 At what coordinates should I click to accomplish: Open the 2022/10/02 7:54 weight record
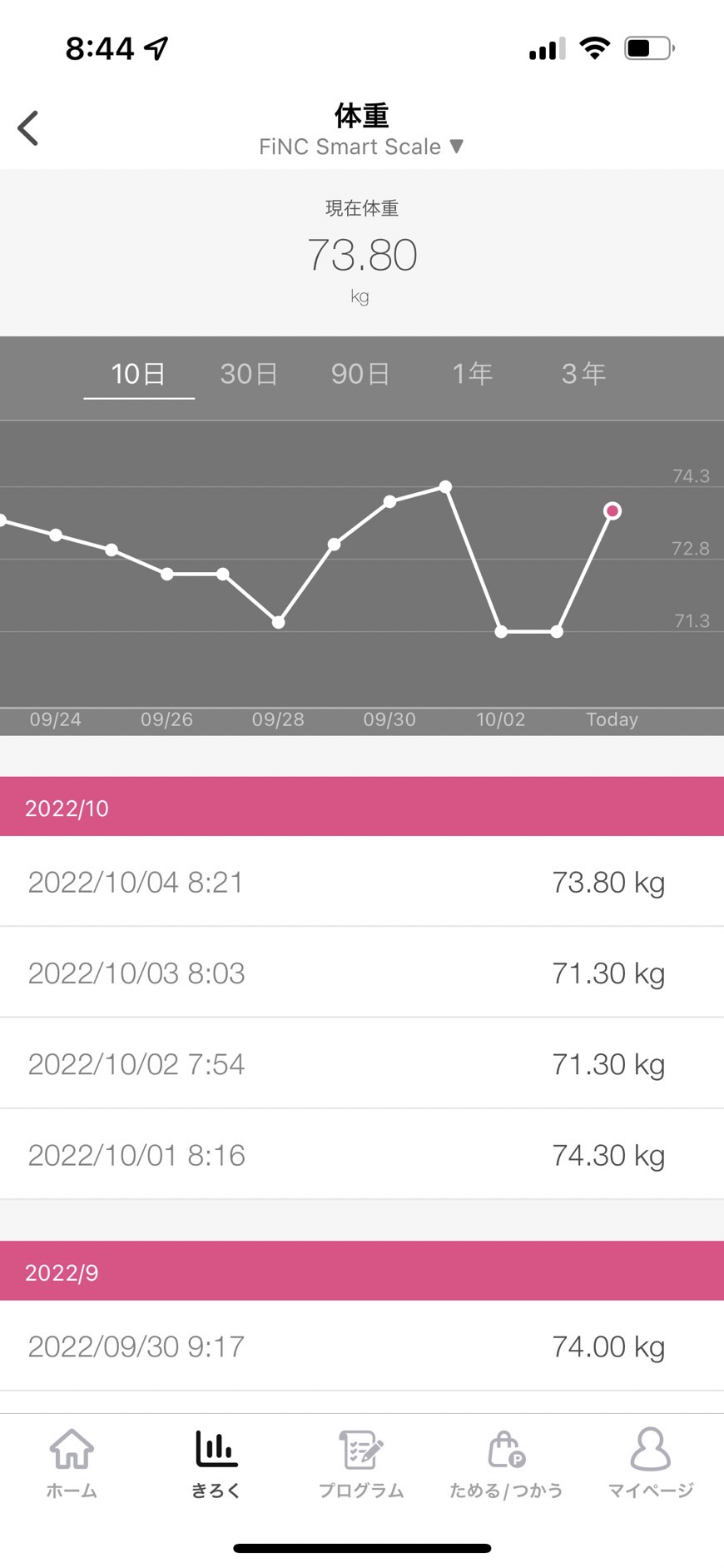click(362, 1063)
